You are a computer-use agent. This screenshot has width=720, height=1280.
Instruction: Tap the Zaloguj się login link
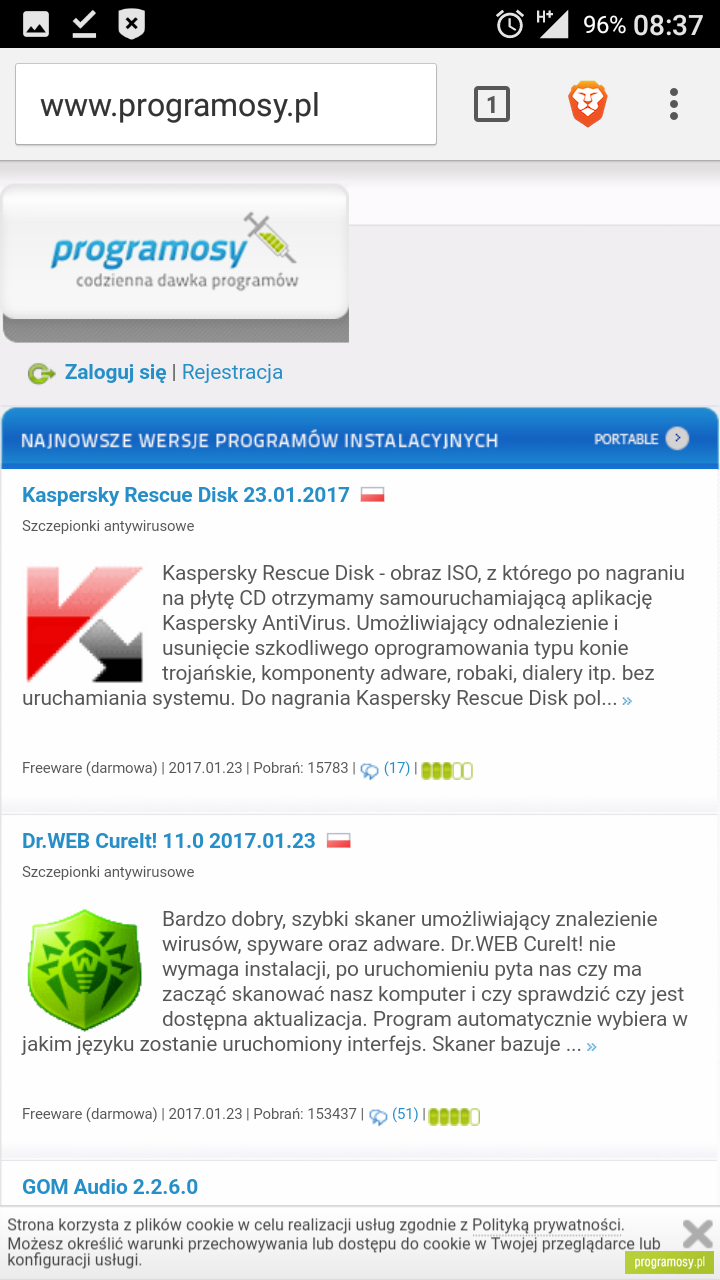point(115,372)
